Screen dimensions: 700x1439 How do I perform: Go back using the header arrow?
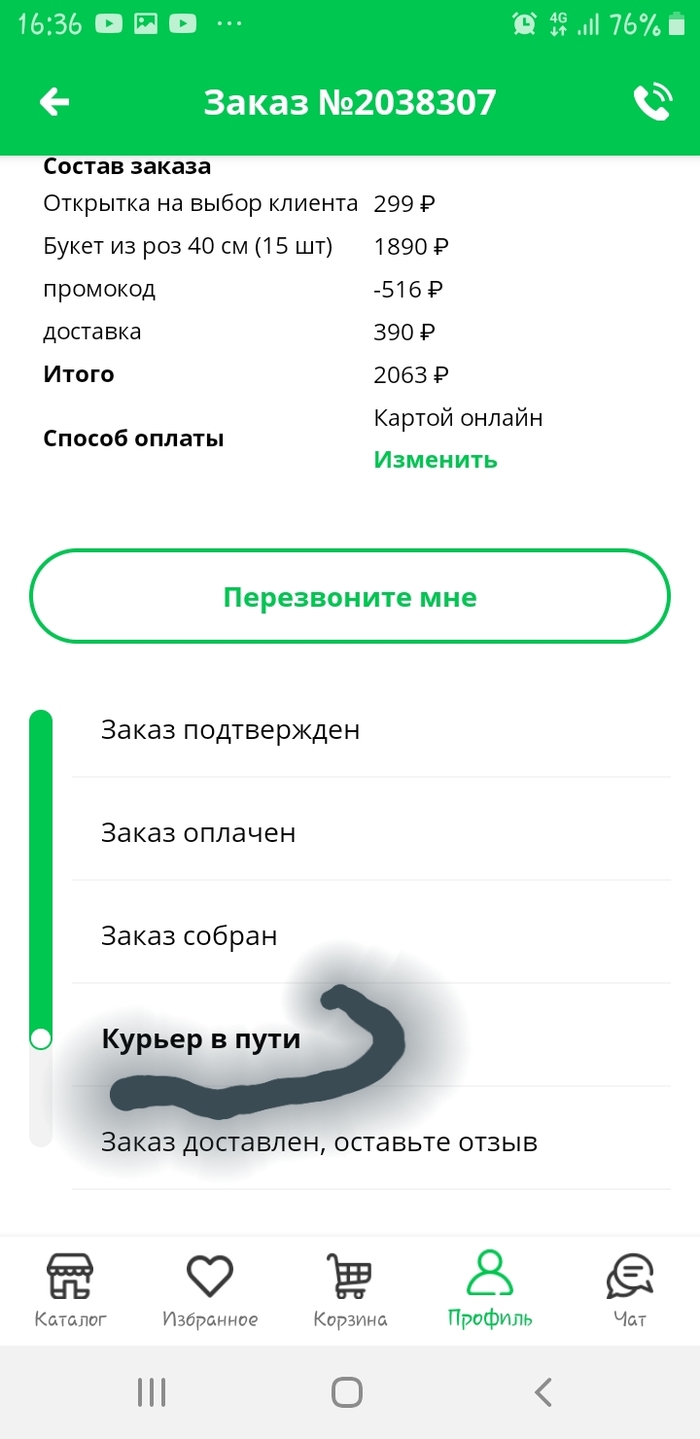[54, 102]
